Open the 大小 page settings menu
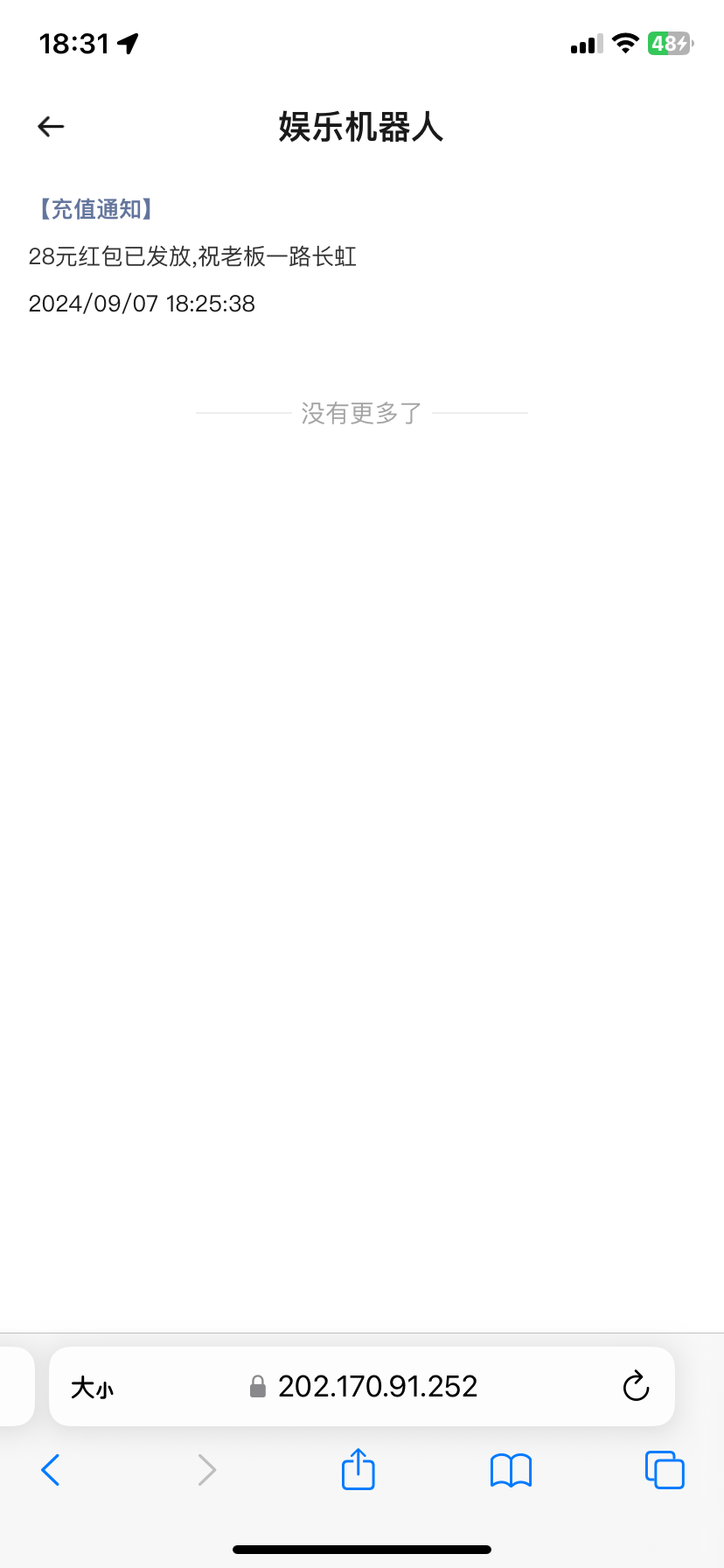Image resolution: width=724 pixels, height=1568 pixels. [92, 1388]
